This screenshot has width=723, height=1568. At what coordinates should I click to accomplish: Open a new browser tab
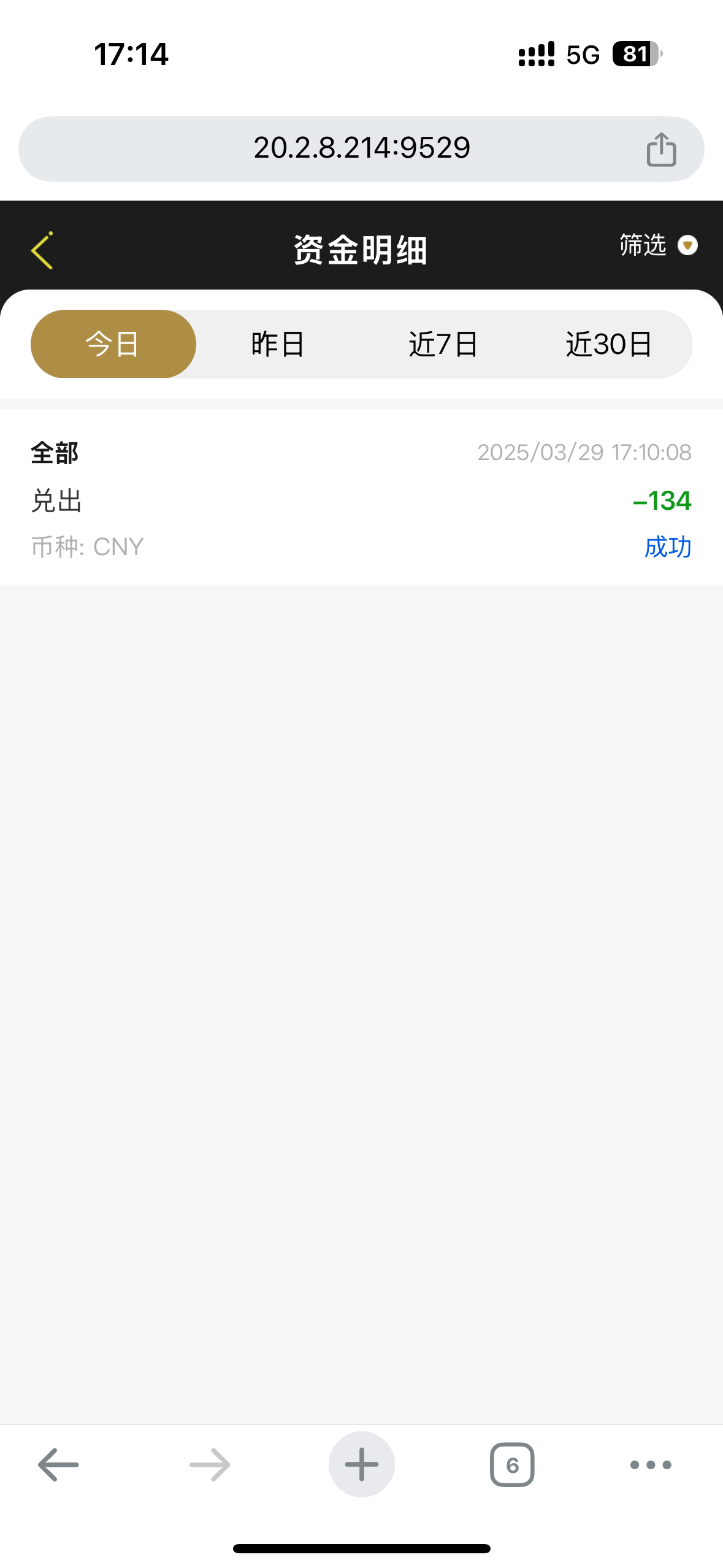click(x=361, y=1465)
